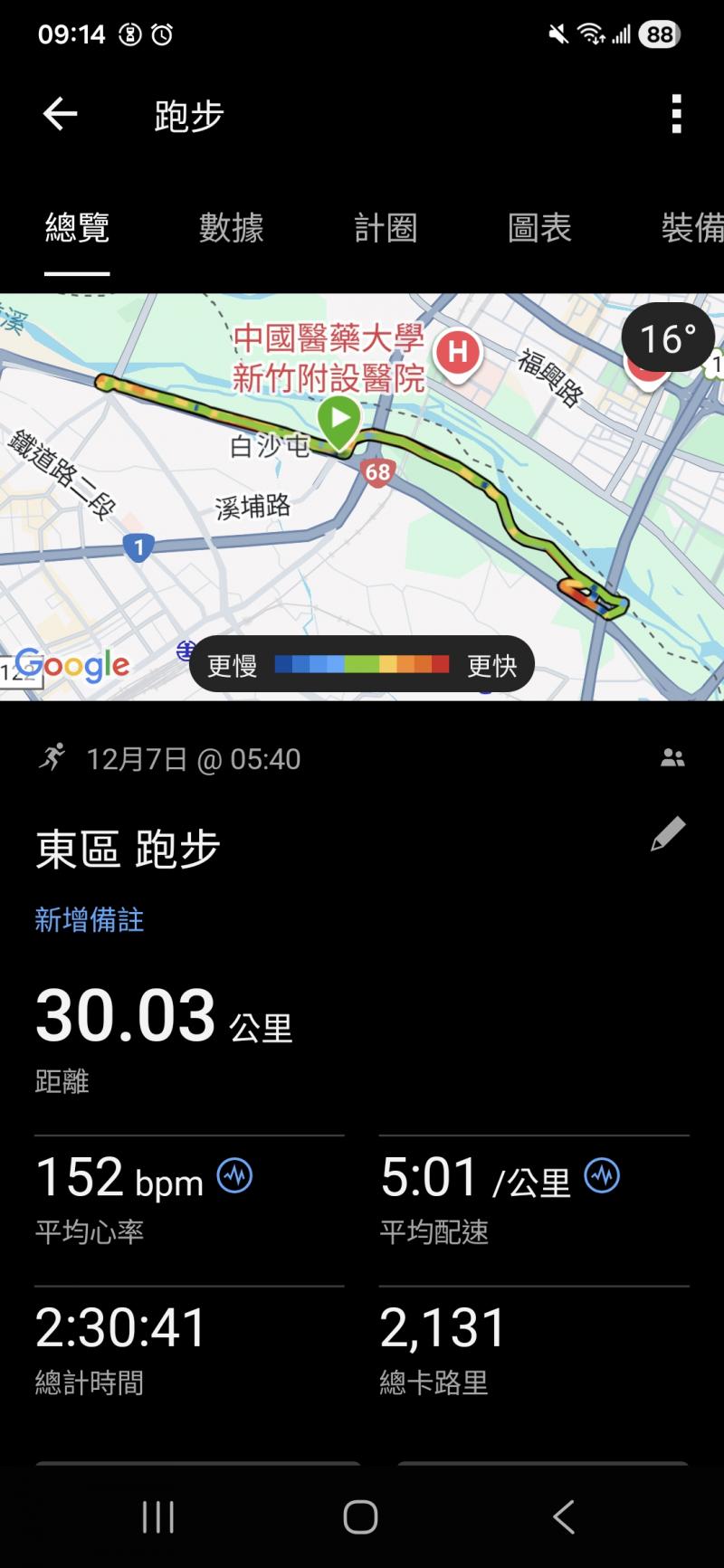Image resolution: width=724 pixels, height=1568 pixels.
Task: Switch to the 計圈 tab
Action: 386,228
